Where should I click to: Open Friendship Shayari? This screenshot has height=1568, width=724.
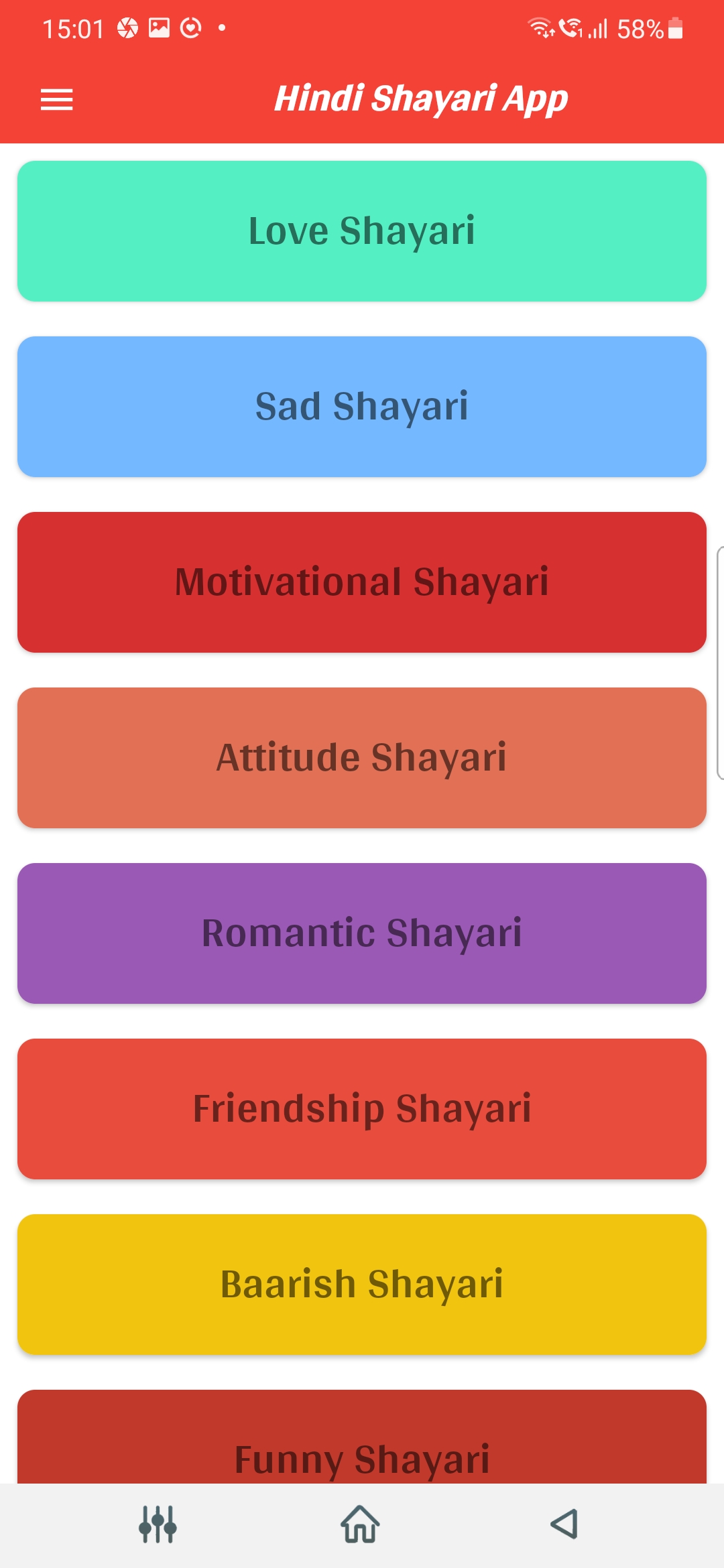362,1109
